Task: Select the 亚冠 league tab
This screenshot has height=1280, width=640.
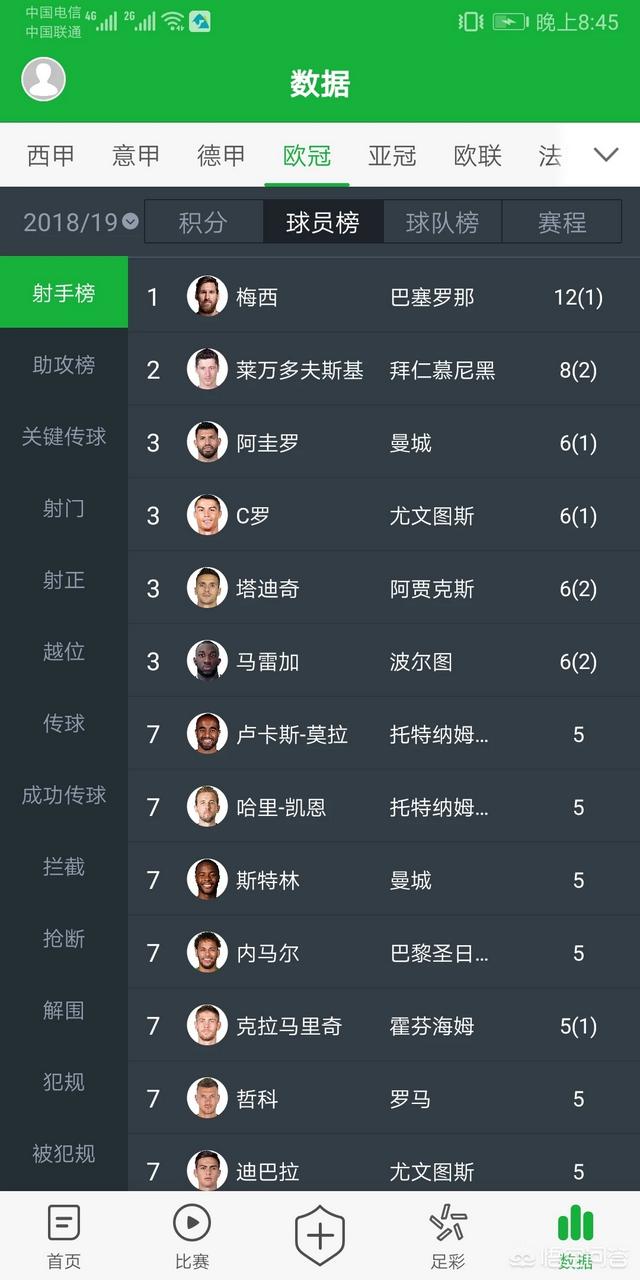Action: tap(392, 155)
